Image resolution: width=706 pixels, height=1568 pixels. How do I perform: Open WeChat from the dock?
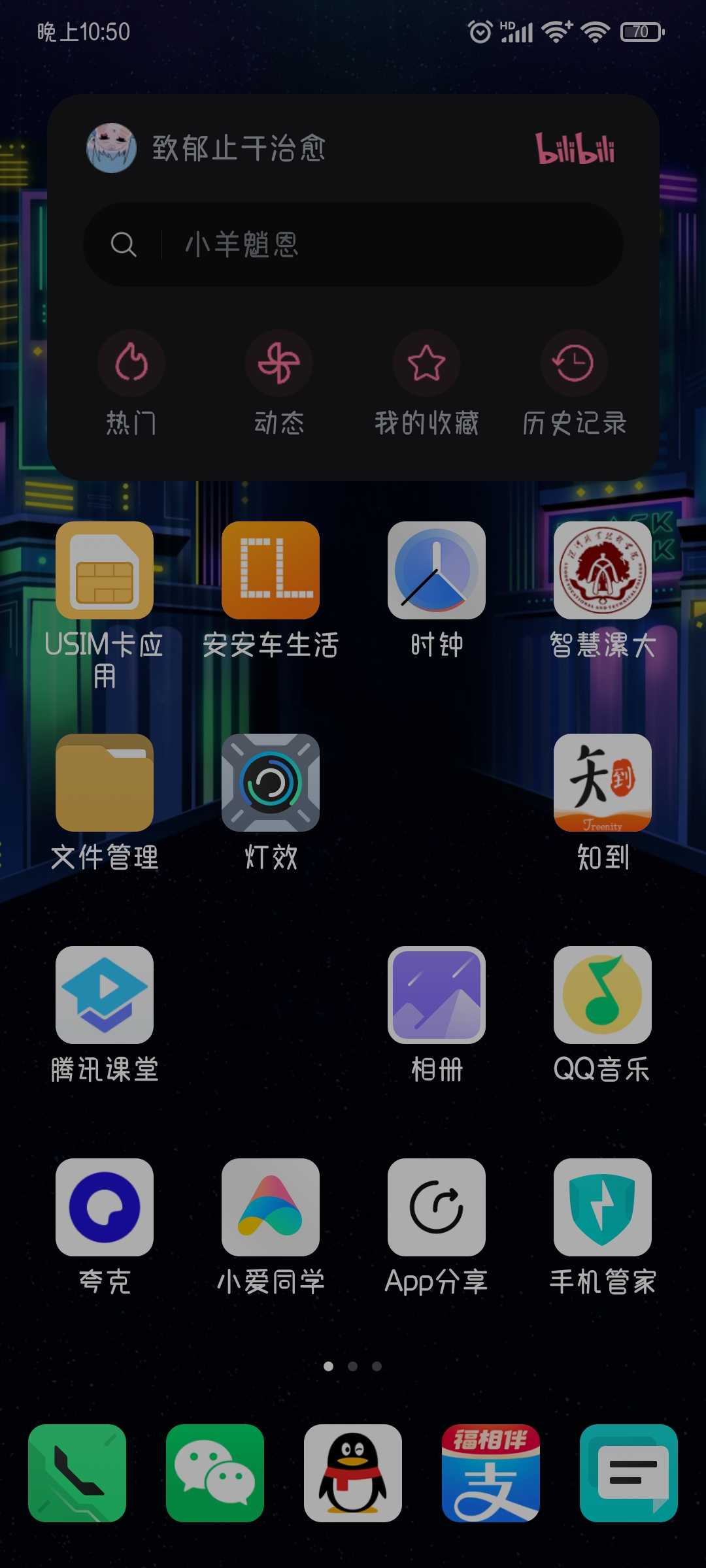(215, 1473)
